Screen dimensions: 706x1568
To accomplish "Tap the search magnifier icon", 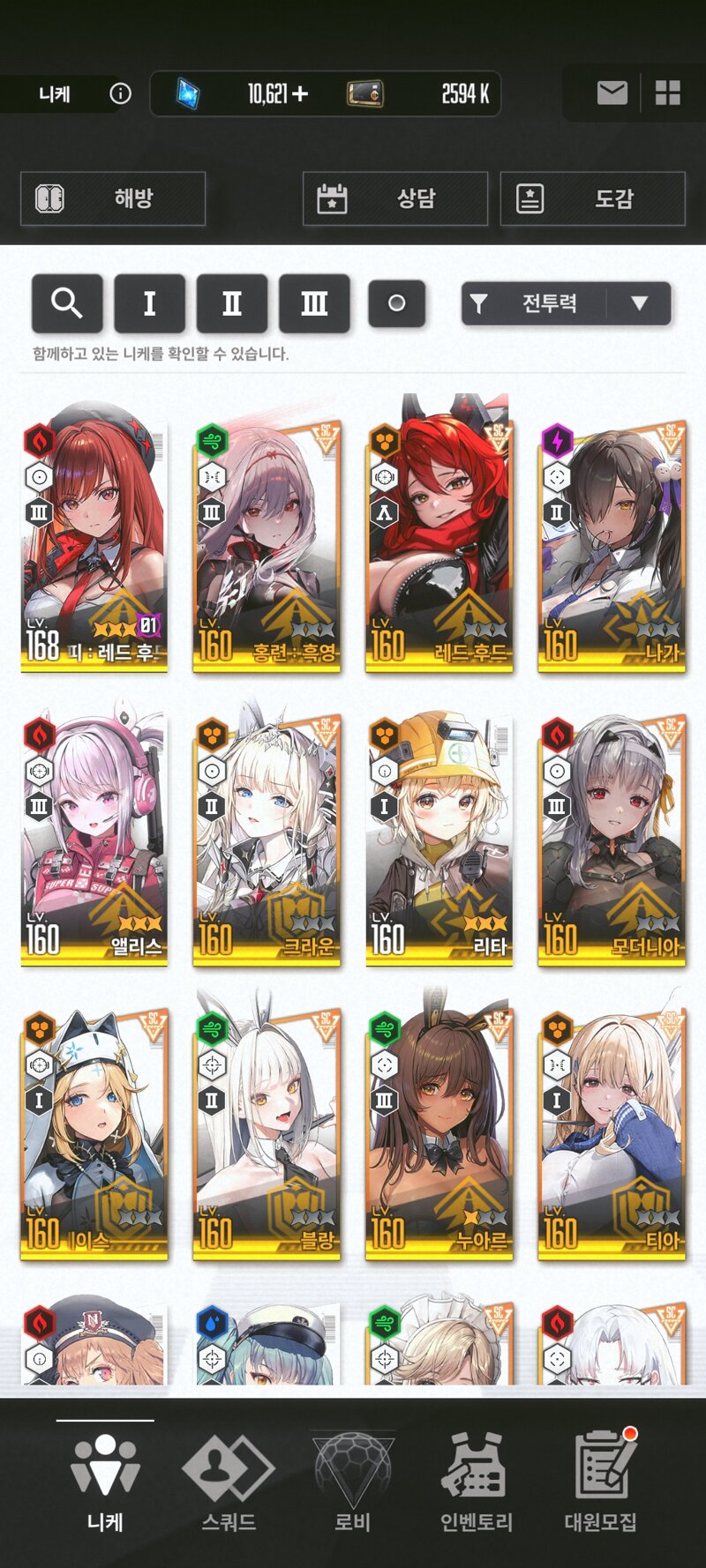I will [67, 303].
